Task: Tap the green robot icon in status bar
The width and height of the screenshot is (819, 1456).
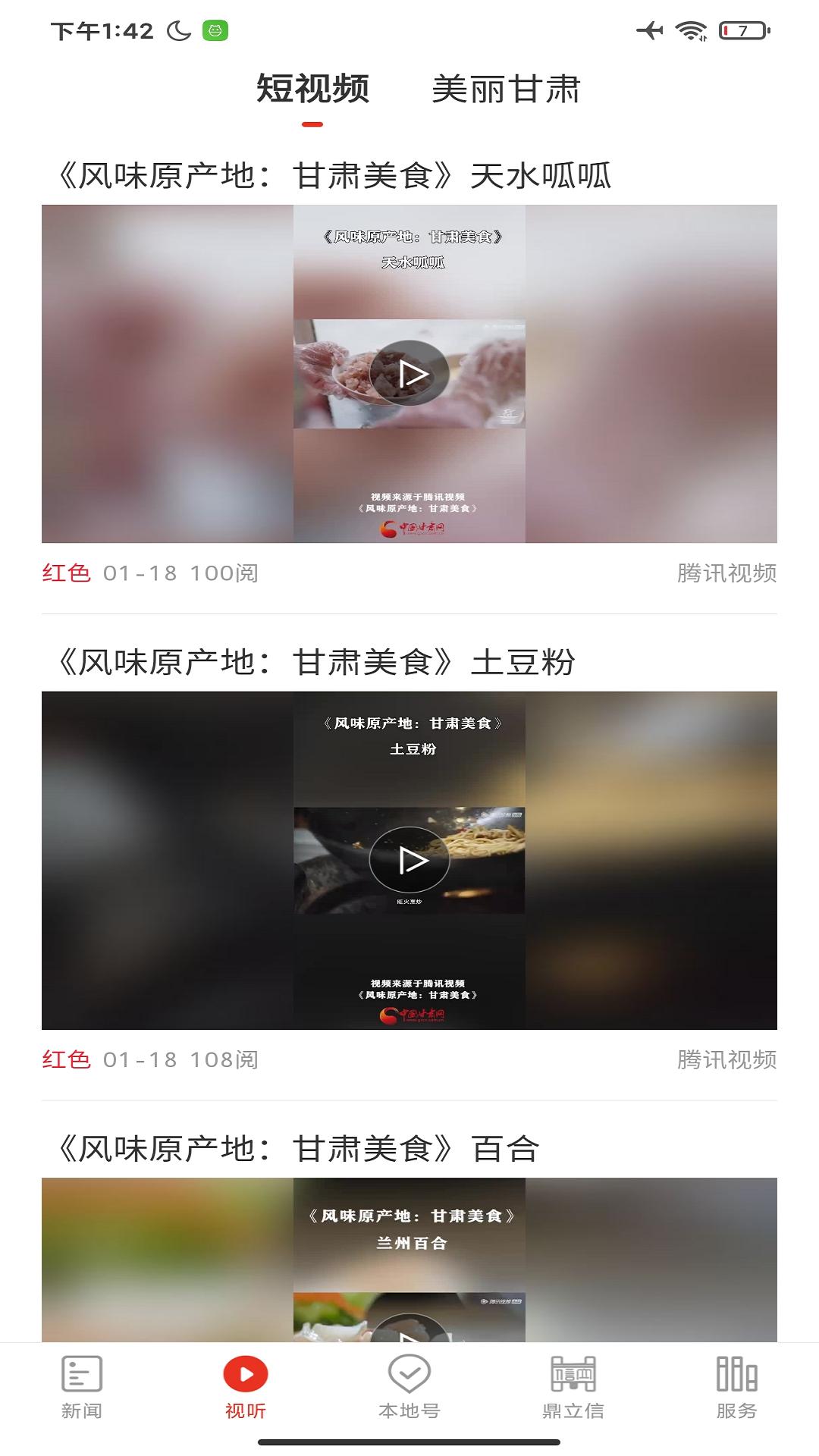Action: tap(215, 30)
